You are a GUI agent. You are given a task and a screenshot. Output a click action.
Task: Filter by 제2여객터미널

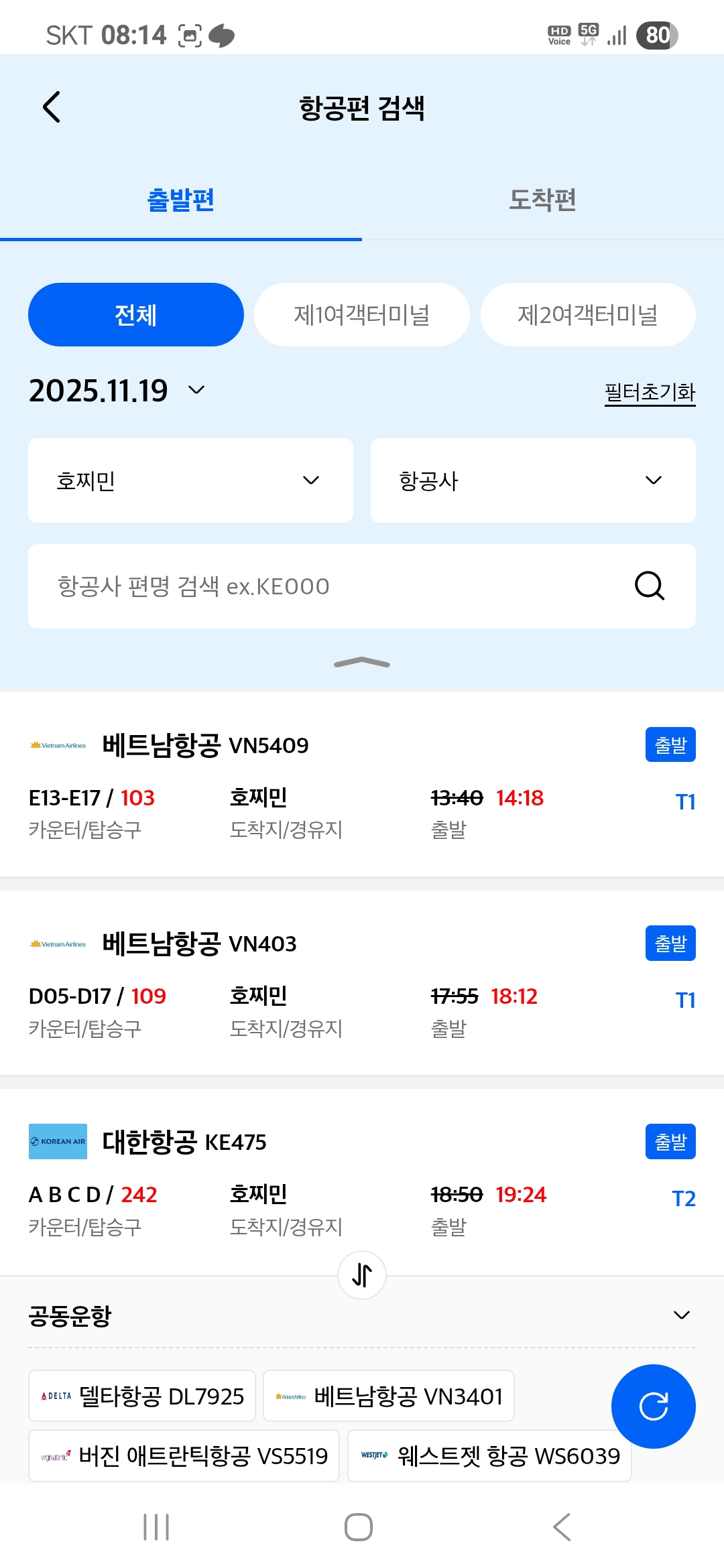point(588,315)
